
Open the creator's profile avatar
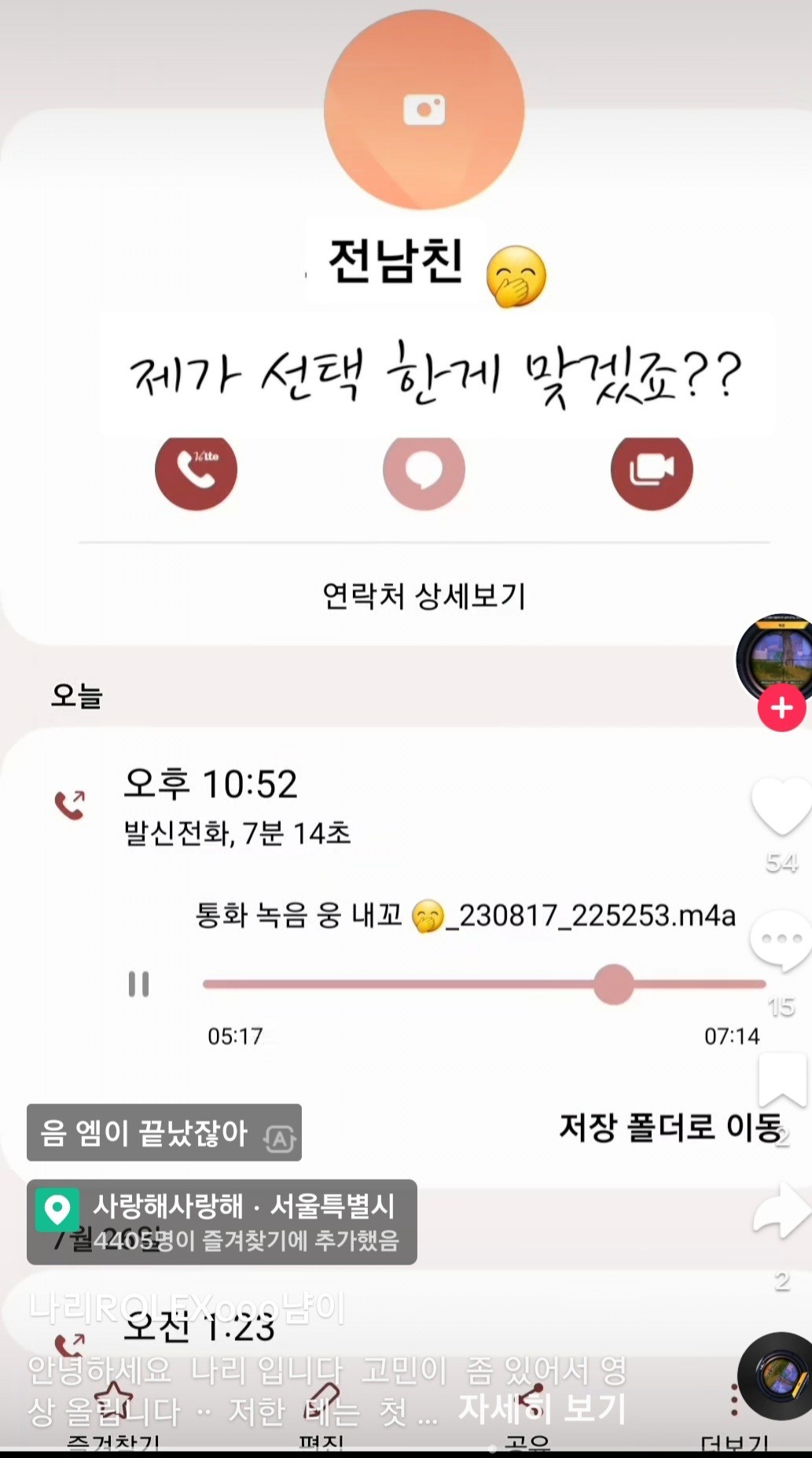774,657
